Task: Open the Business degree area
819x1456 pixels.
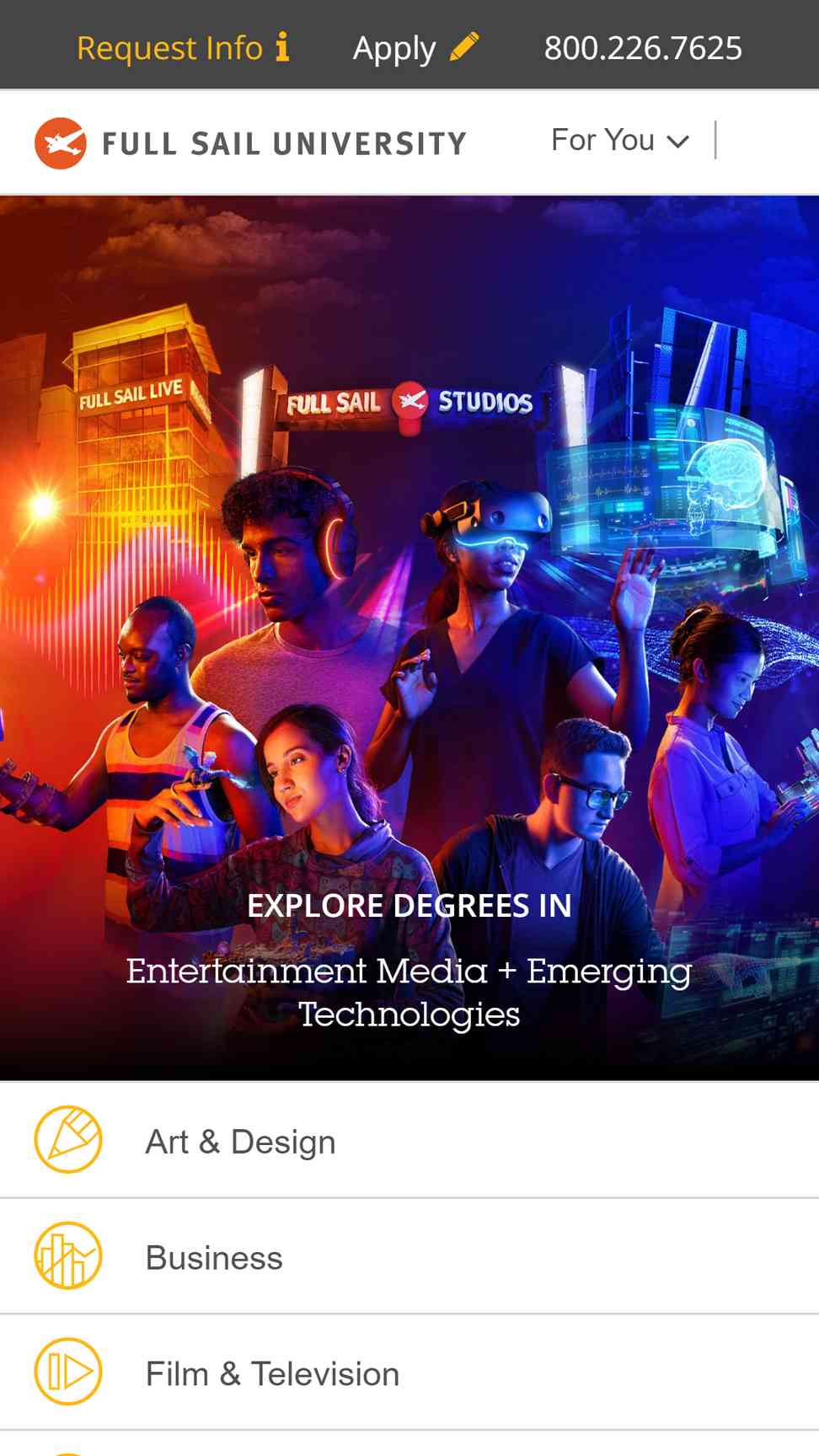Action: click(x=409, y=1256)
